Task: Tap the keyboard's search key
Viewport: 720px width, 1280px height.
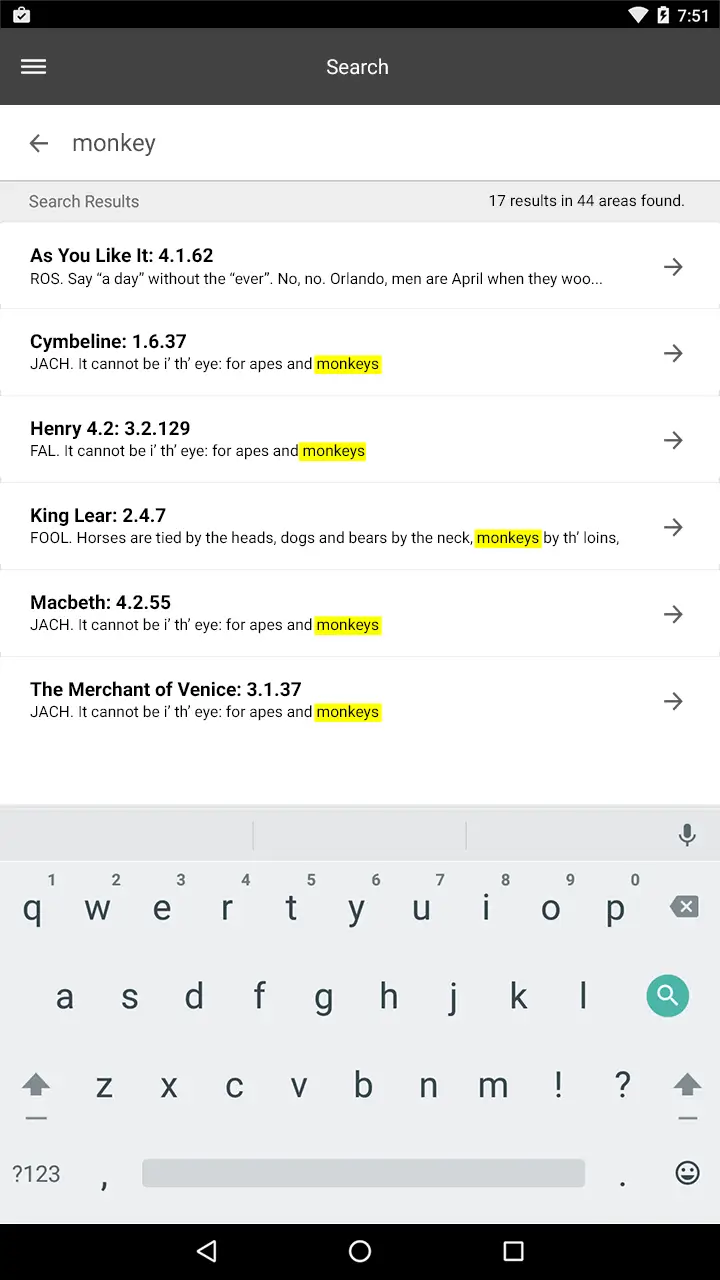Action: click(667, 996)
